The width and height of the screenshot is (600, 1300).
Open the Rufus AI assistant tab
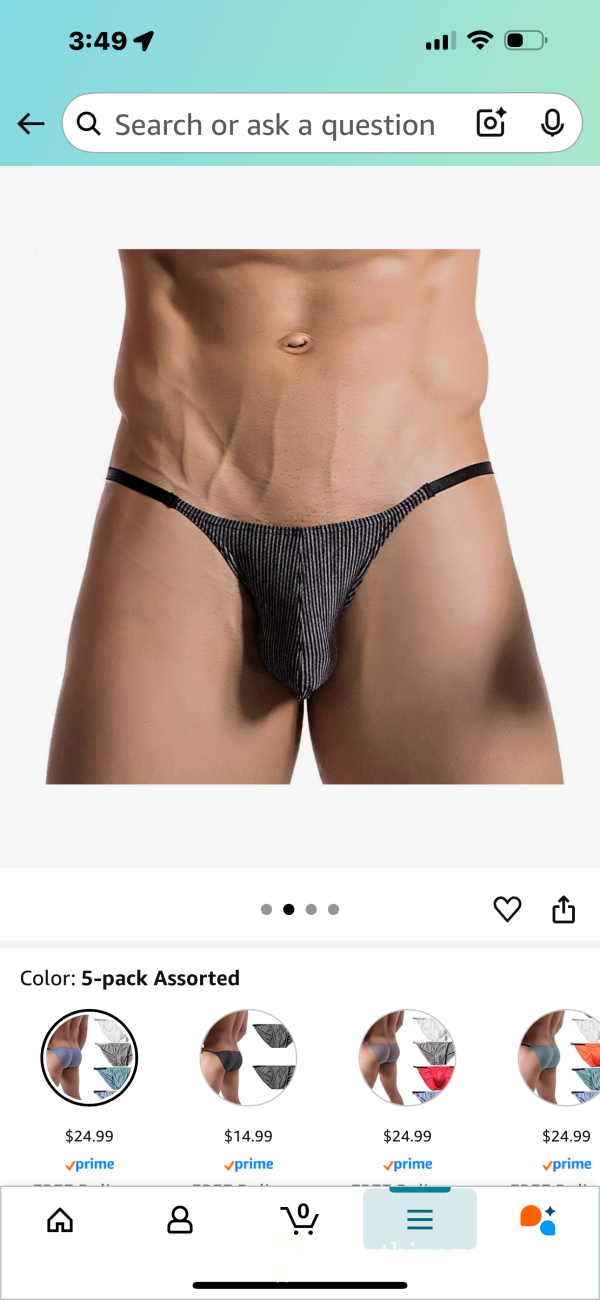coord(538,1220)
